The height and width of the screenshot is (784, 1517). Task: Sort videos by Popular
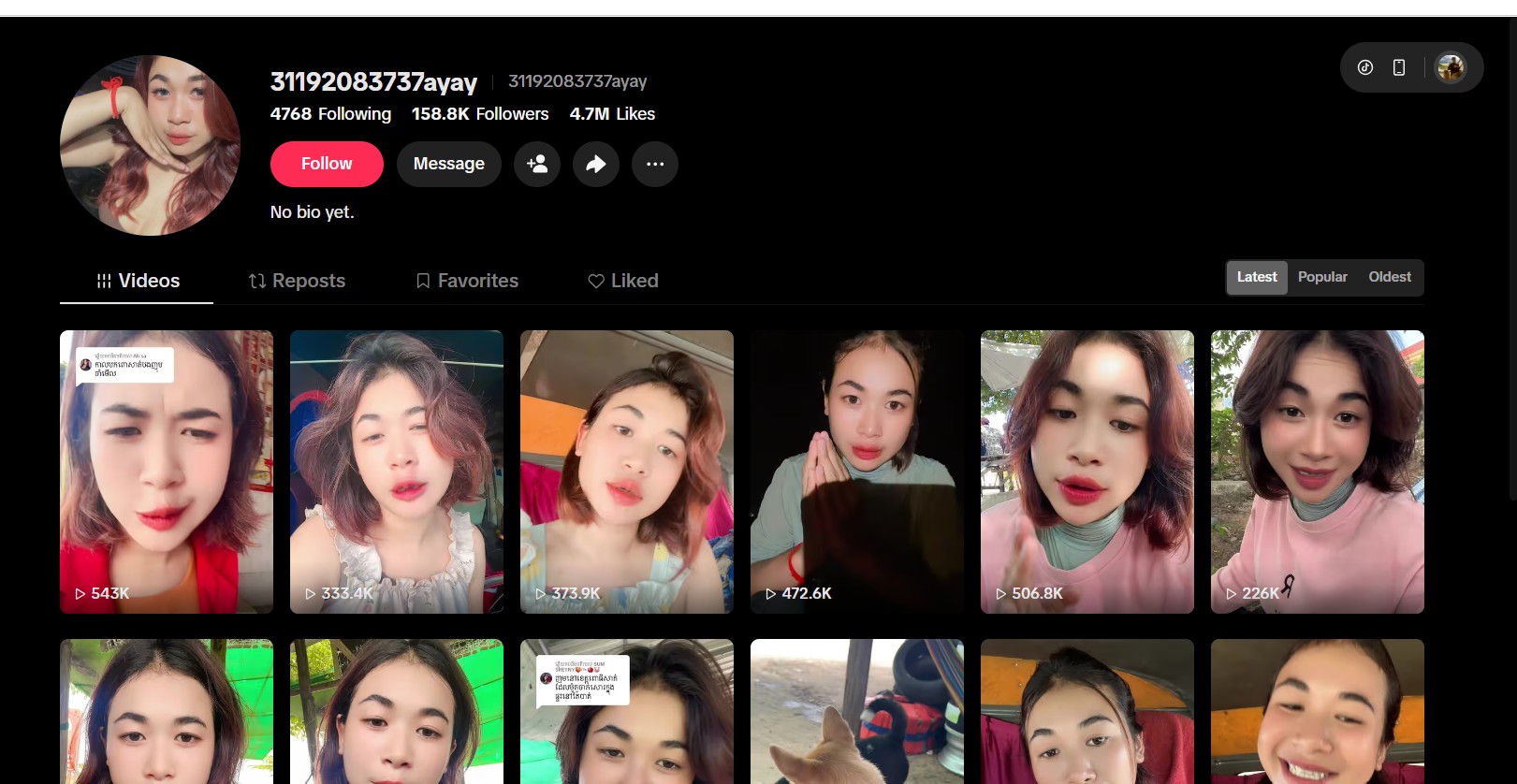click(1322, 277)
